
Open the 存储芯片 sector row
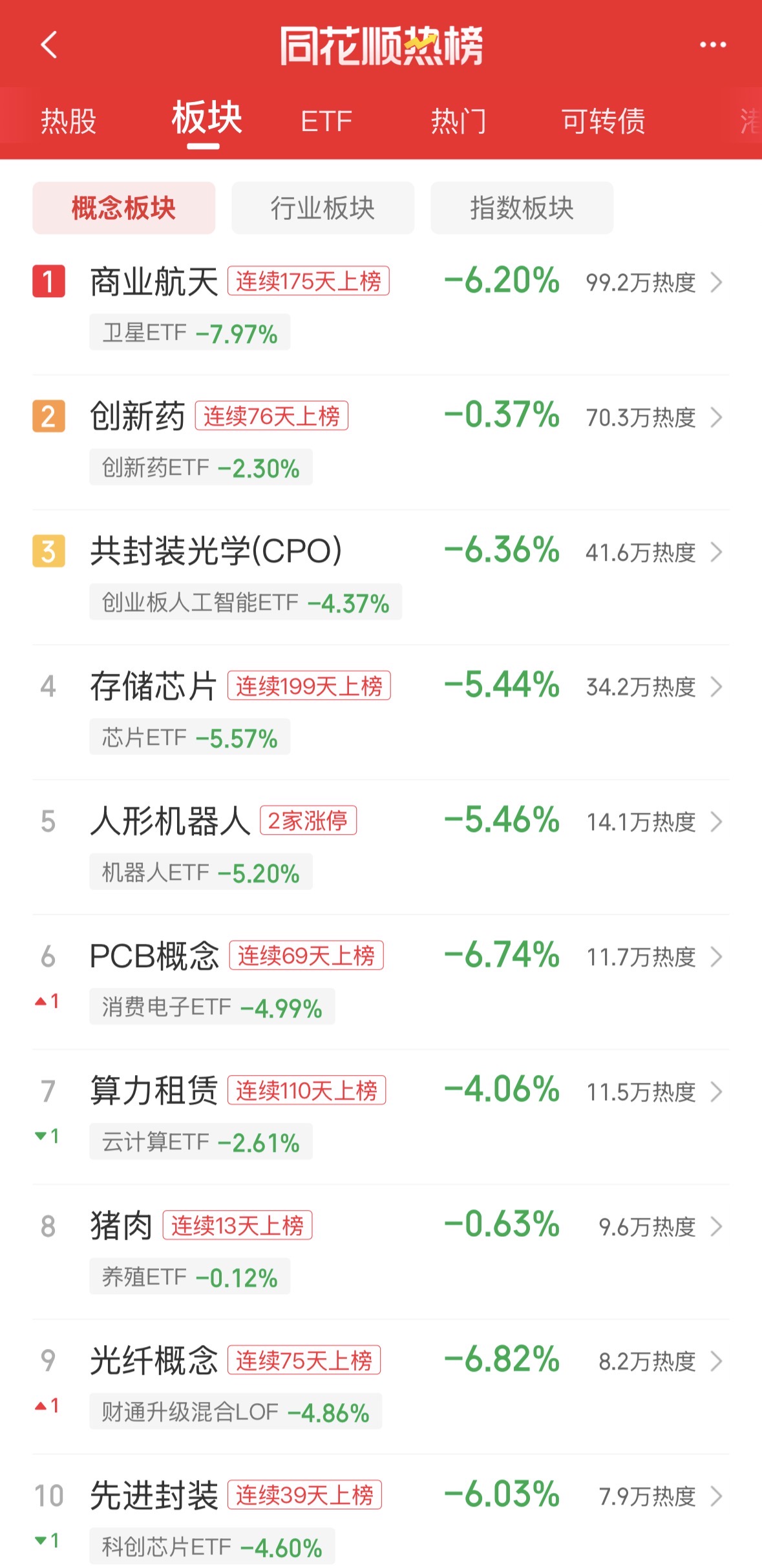click(381, 713)
